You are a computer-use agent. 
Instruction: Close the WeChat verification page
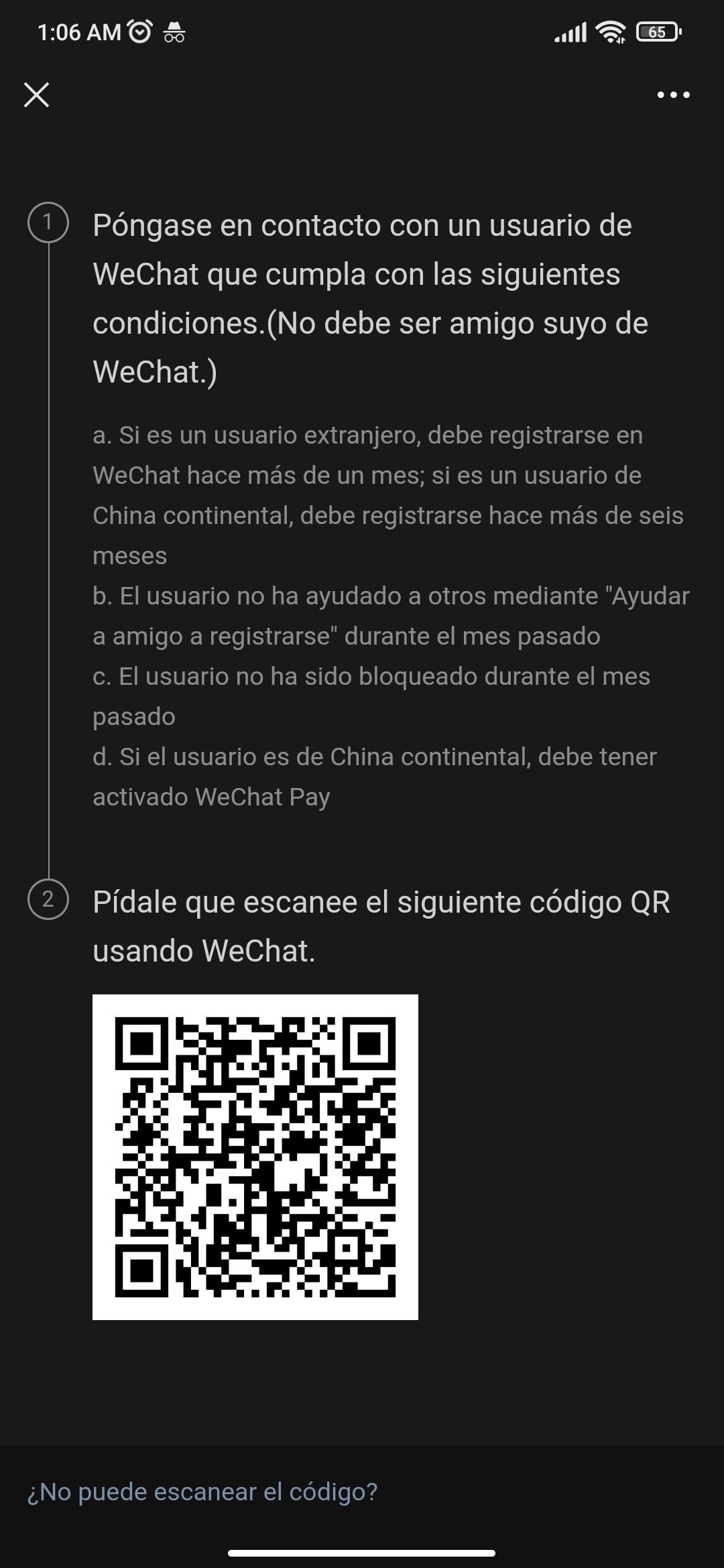pyautogui.click(x=36, y=94)
